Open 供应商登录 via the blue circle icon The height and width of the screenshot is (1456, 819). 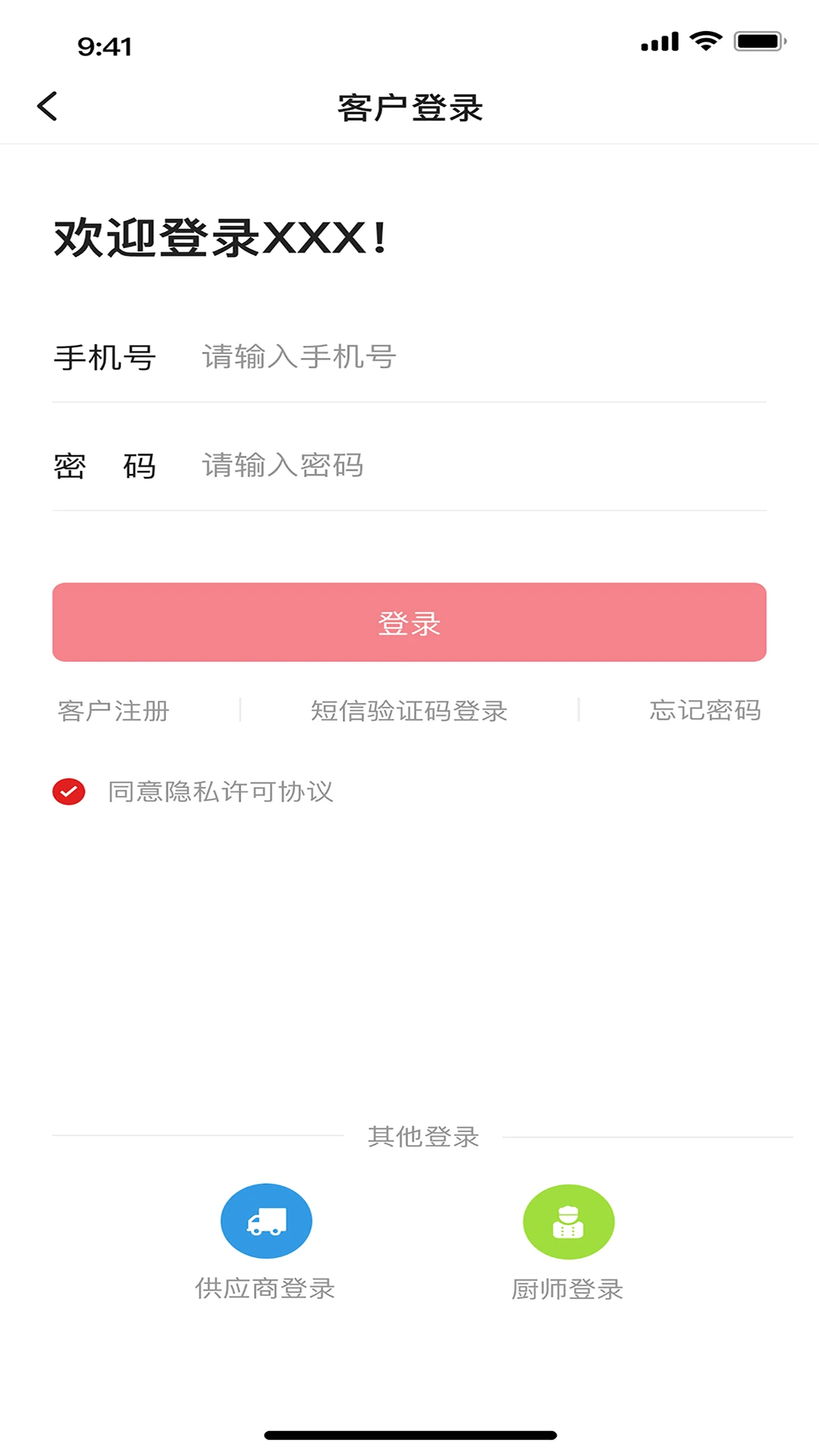coord(265,1221)
